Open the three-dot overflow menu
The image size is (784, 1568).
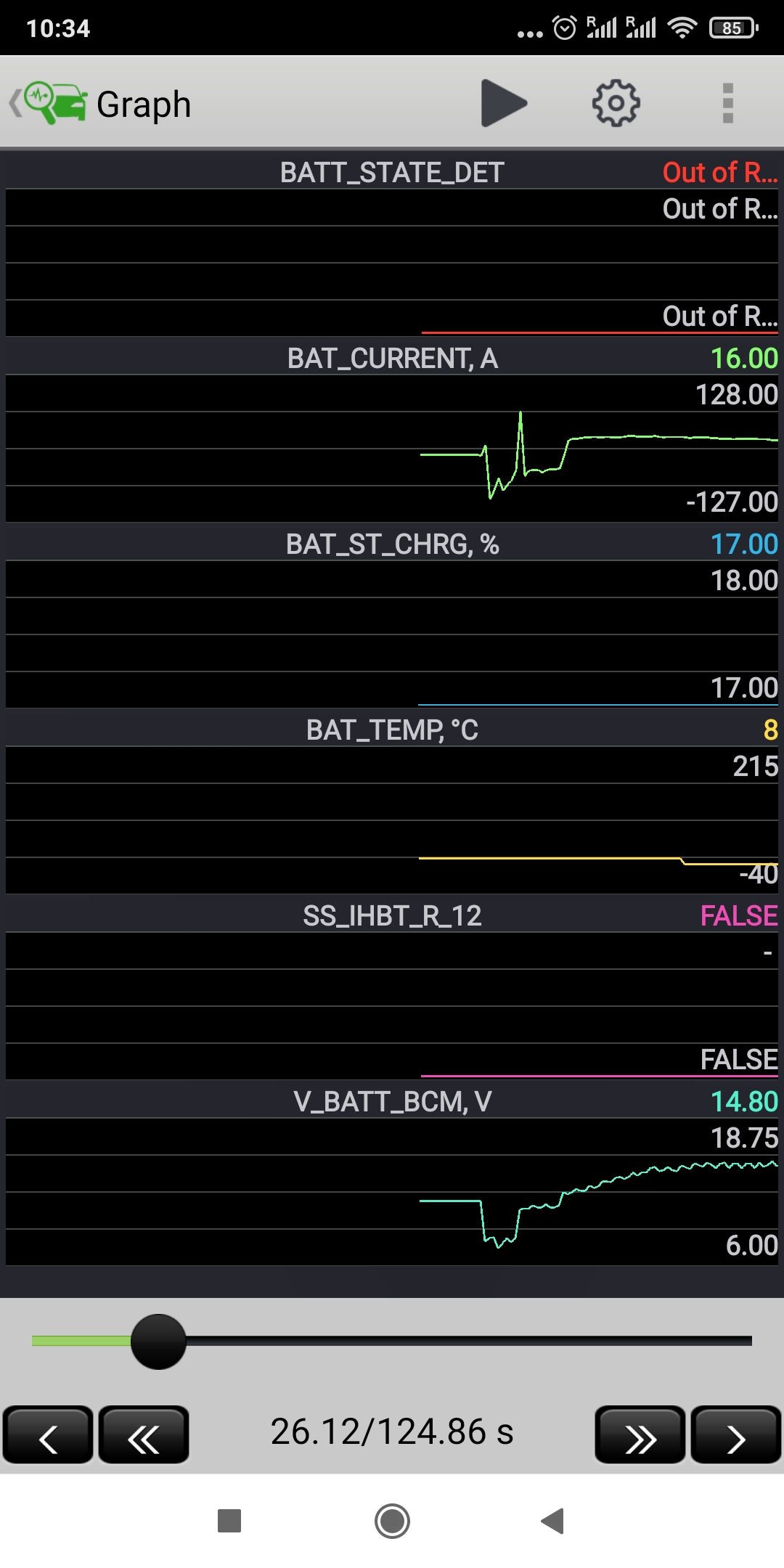[728, 103]
